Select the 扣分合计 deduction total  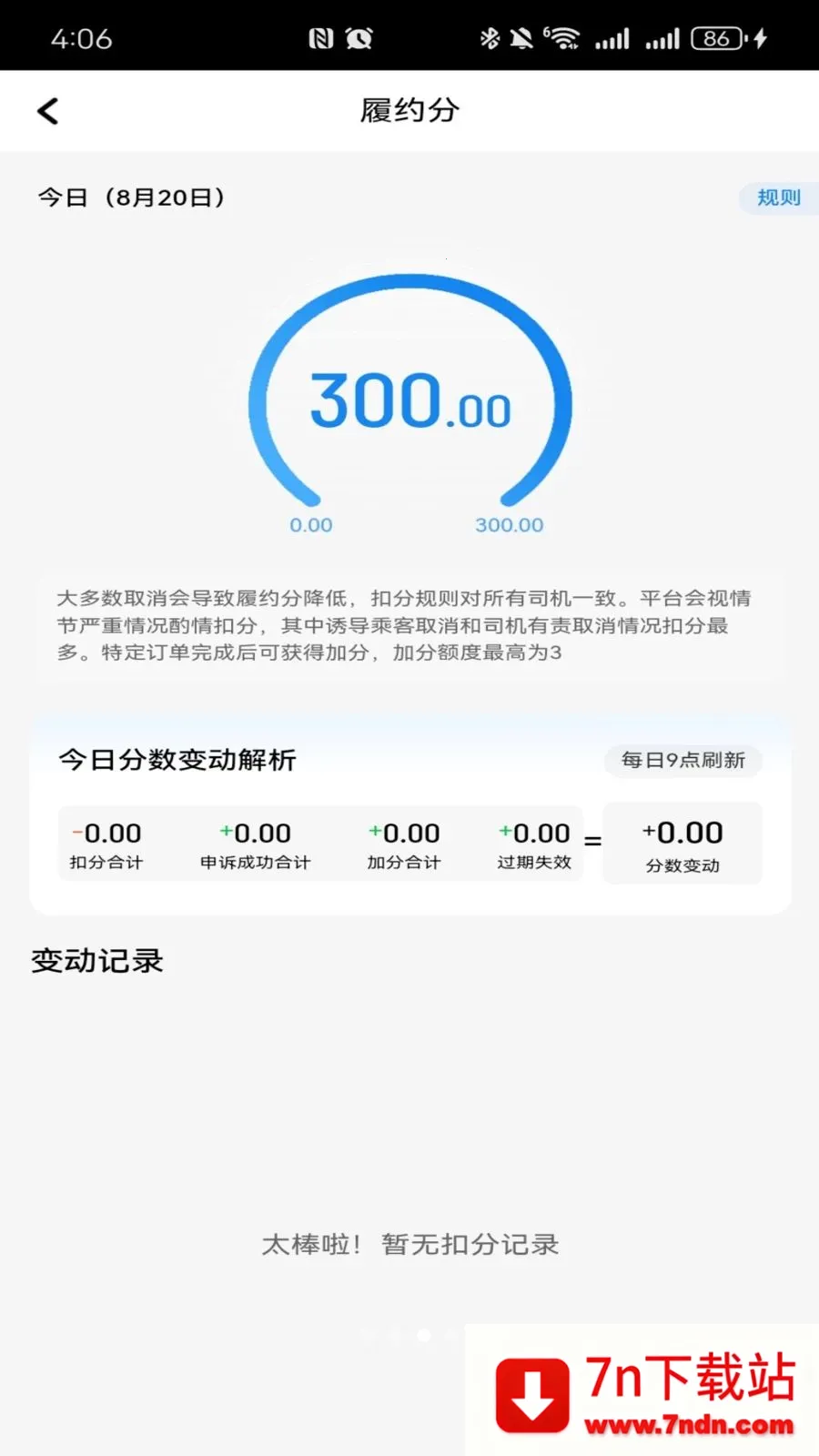click(107, 844)
